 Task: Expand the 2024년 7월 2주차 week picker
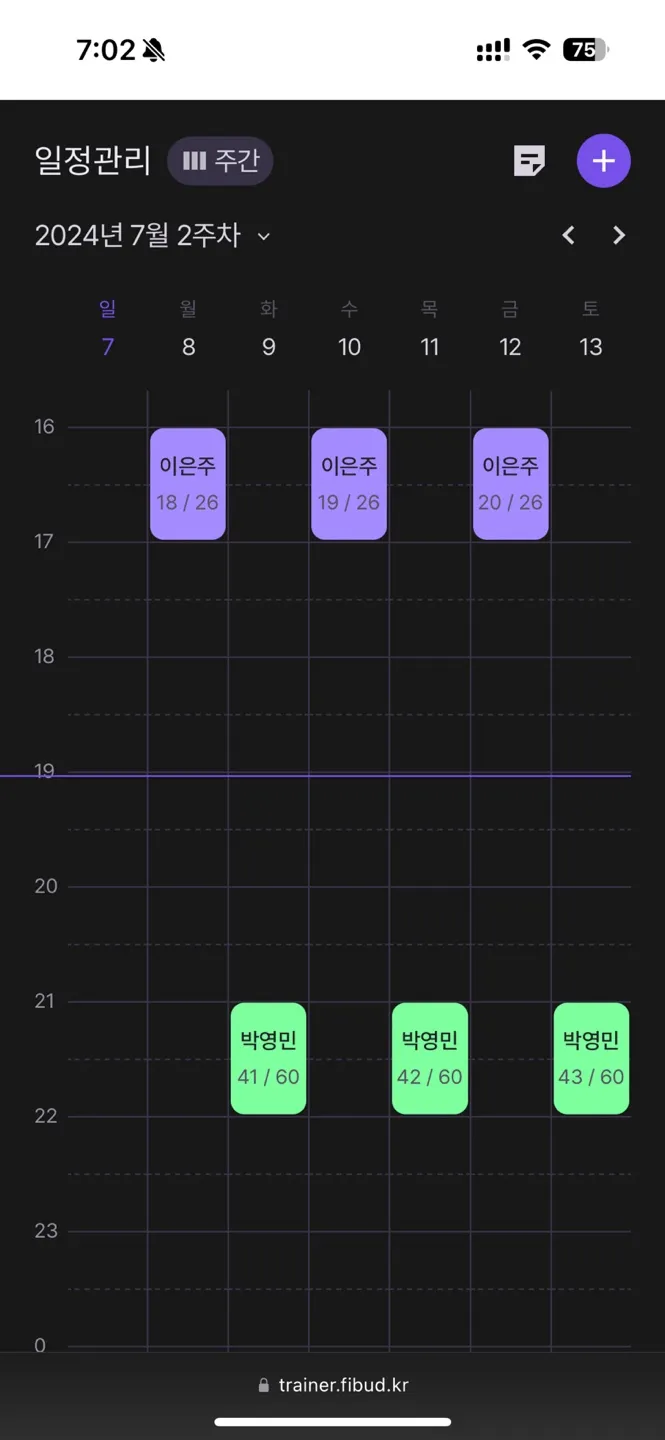153,236
